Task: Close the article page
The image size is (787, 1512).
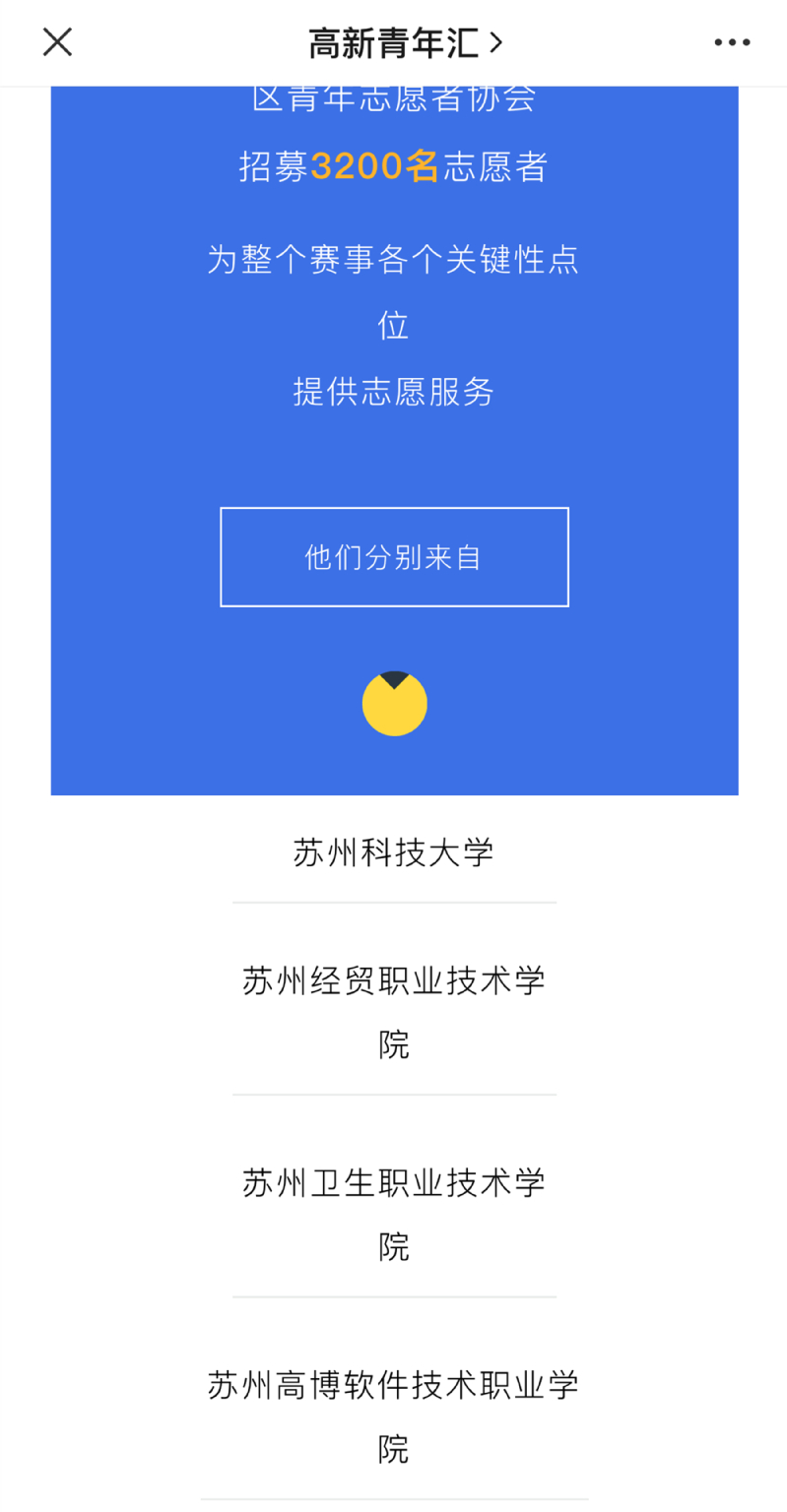Action: [x=57, y=42]
